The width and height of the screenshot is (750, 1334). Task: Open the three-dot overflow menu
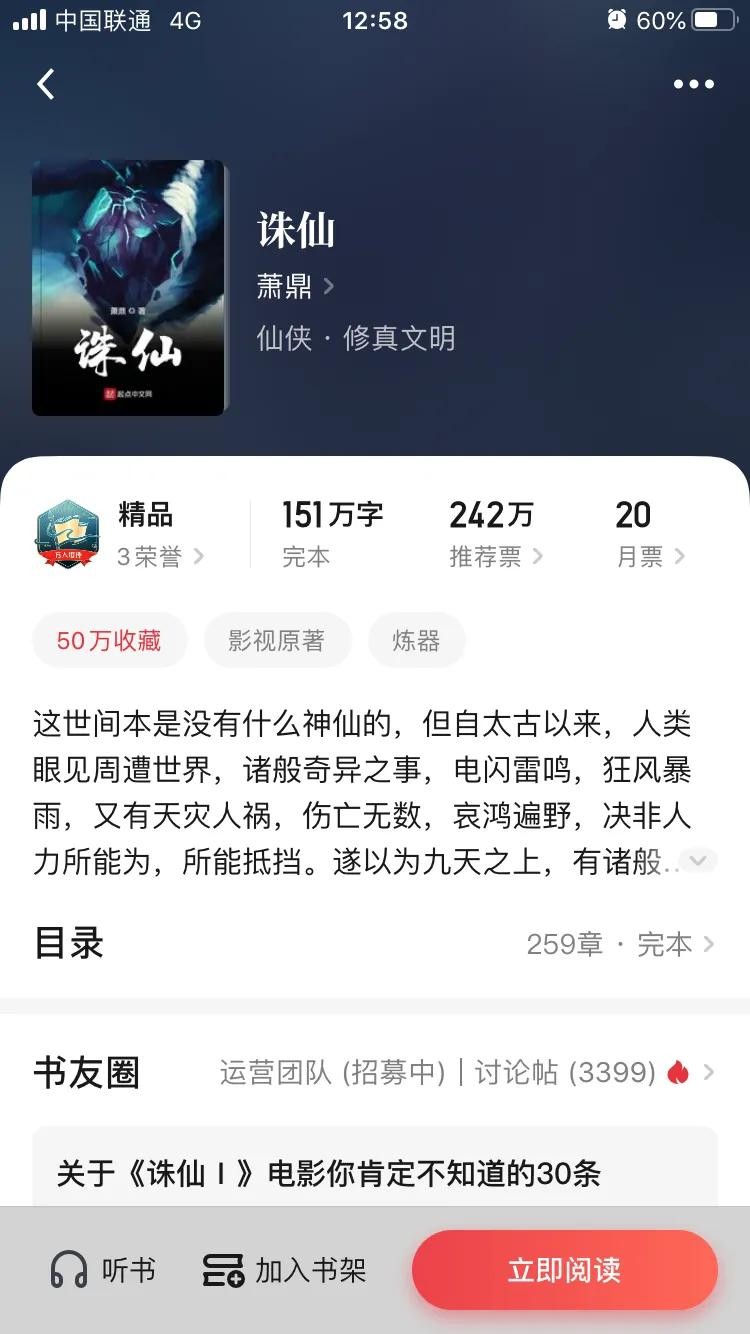click(693, 84)
